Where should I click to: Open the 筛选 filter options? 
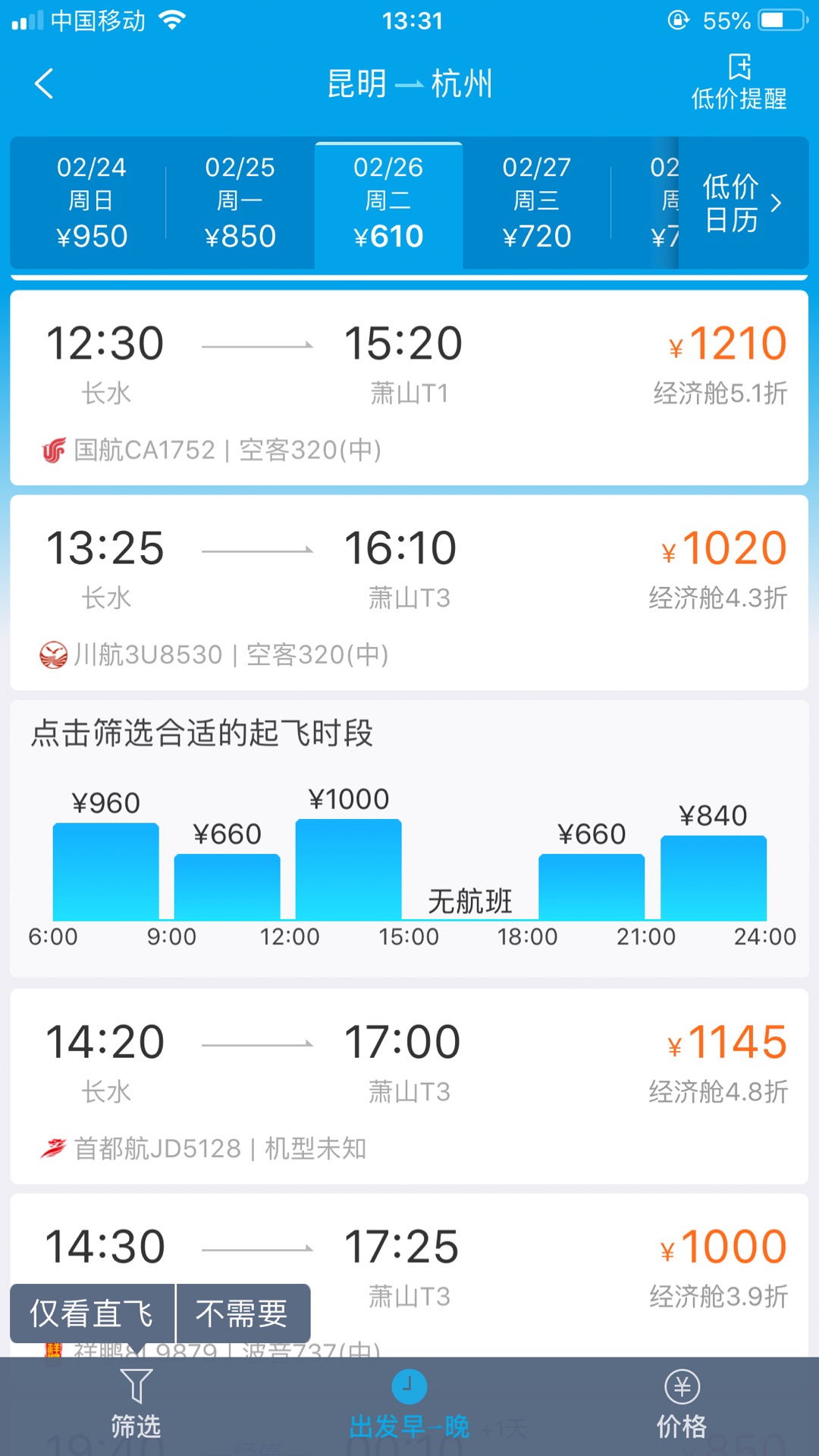click(136, 1404)
